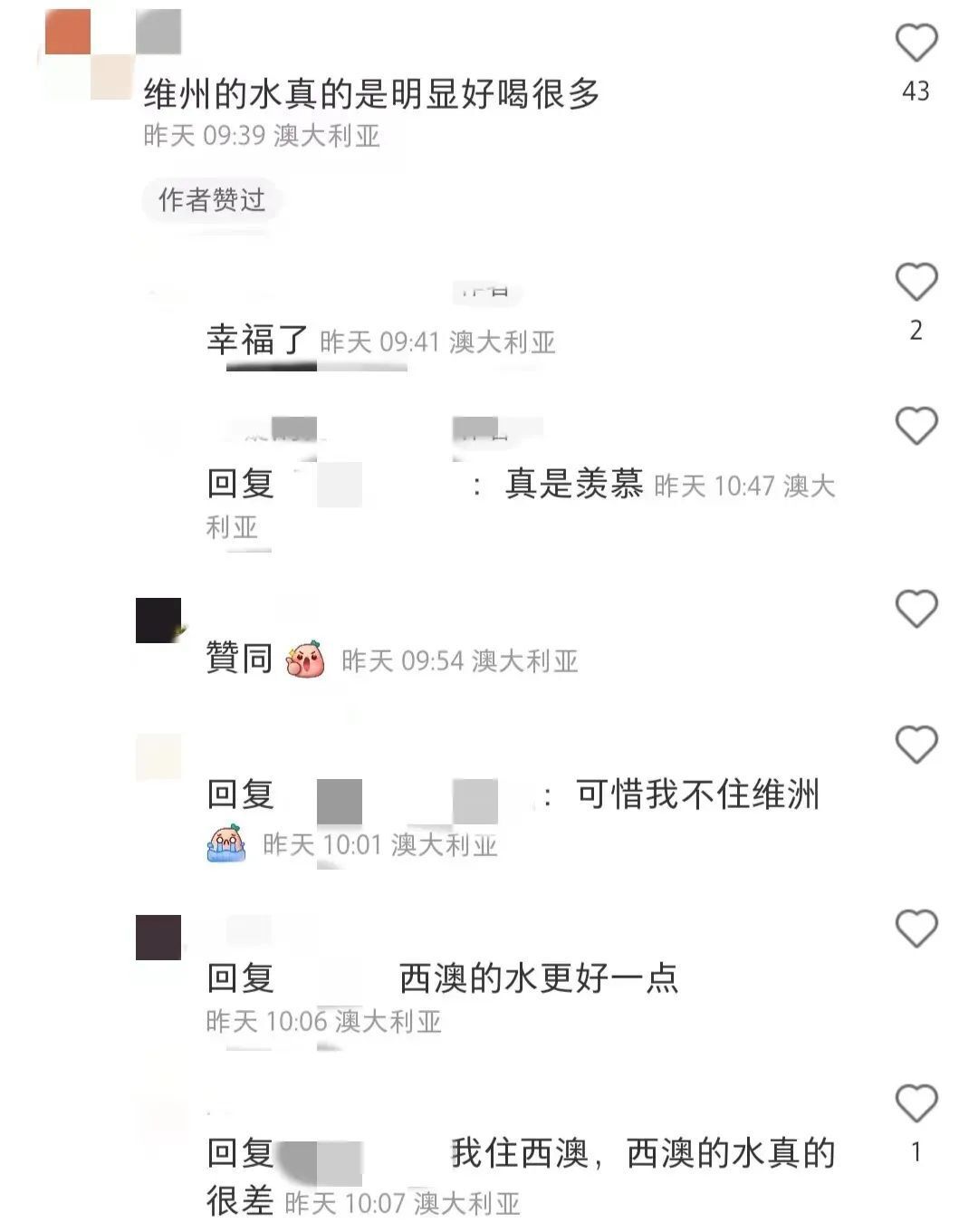Reply to the comment 西澳的水更好一点
Screen dimensions: 978x1232
[538, 978]
